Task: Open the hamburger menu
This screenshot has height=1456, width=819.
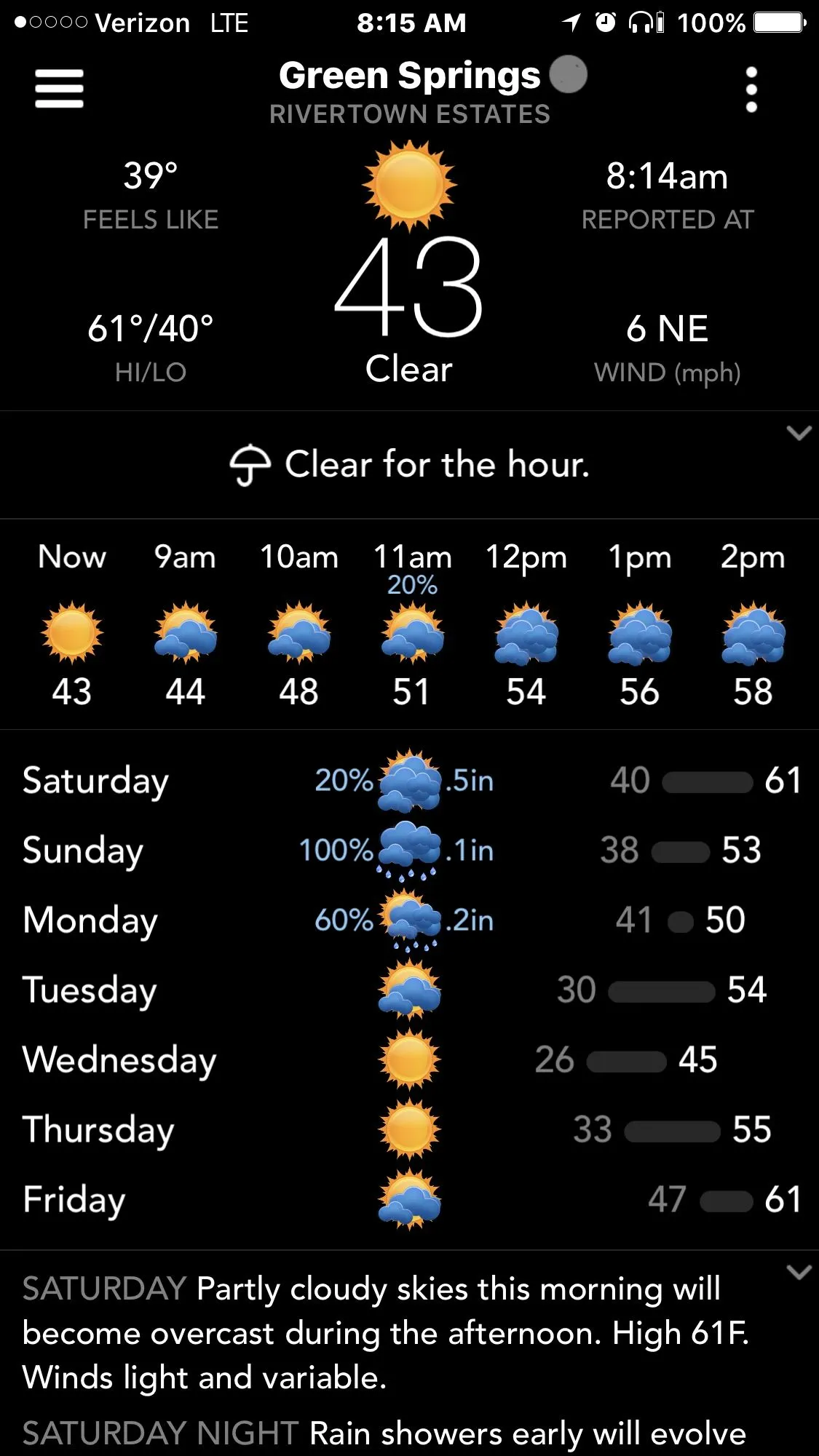Action: [59, 89]
